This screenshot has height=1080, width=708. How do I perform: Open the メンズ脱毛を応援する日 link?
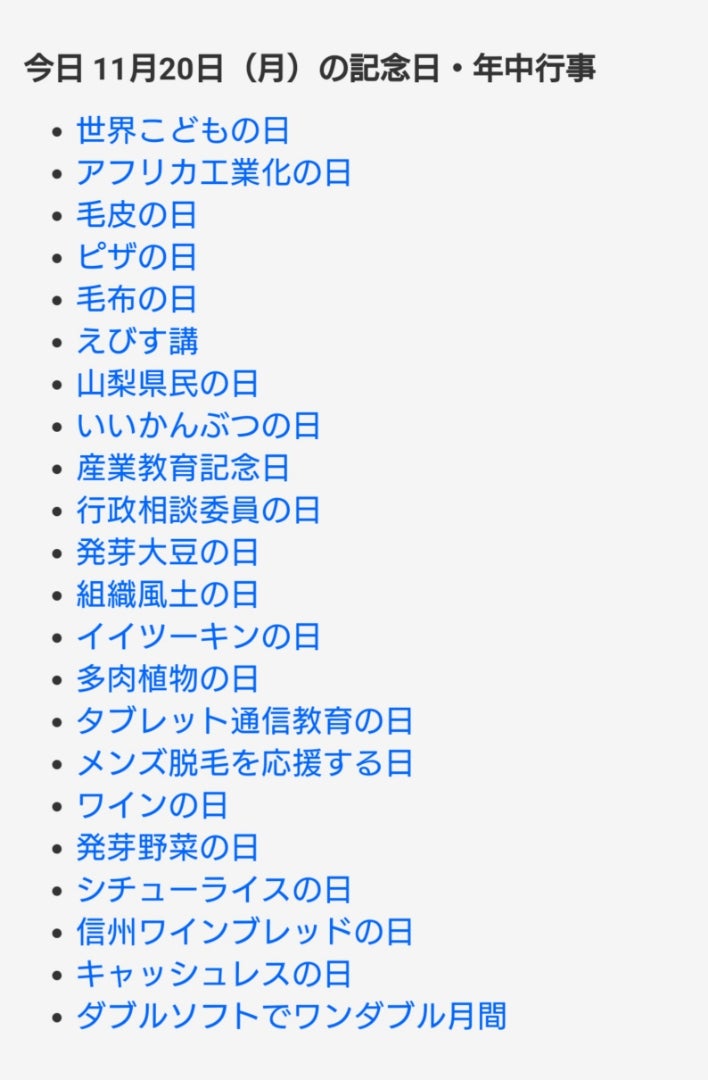click(x=244, y=763)
